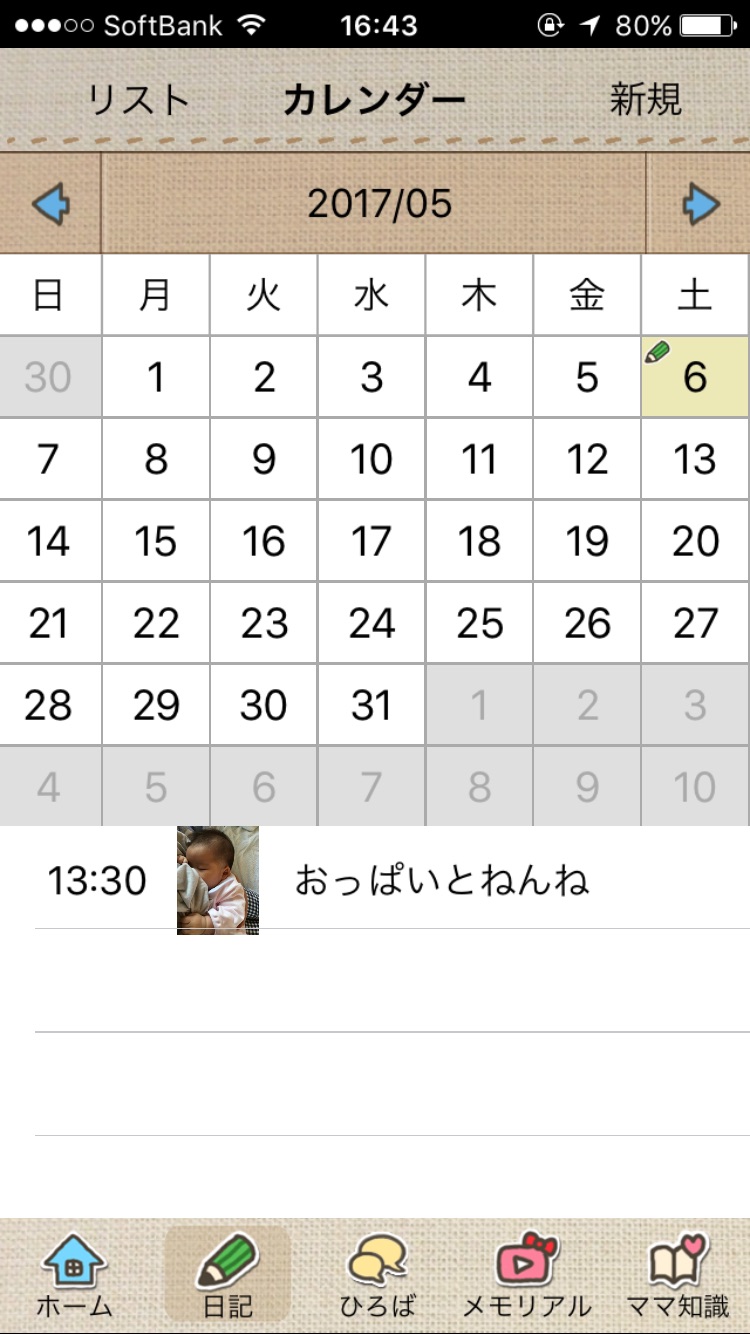This screenshot has height=1334, width=750.
Task: Select May 31 on the calendar
Action: 372,705
